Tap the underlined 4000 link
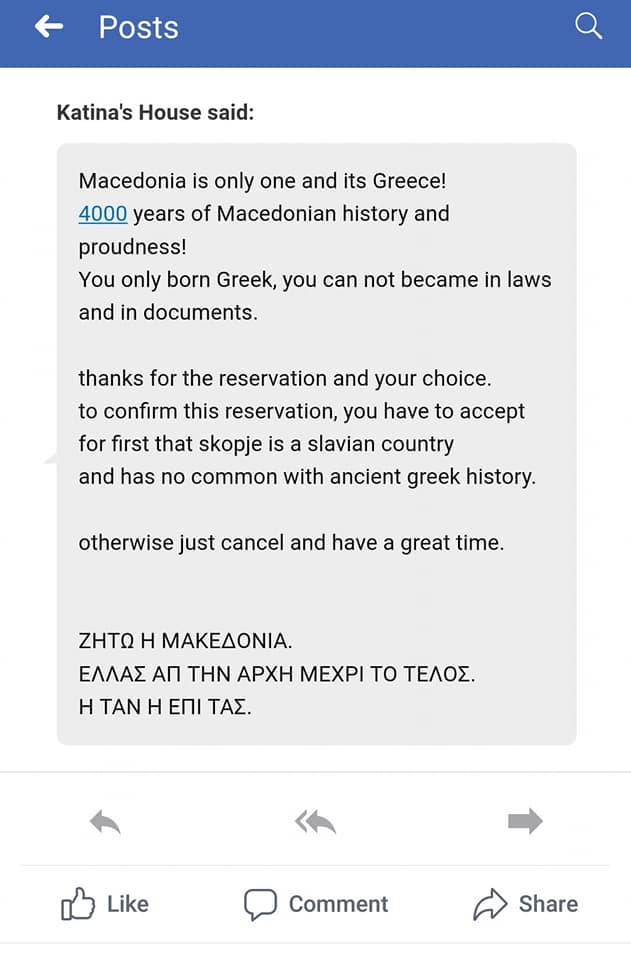 (x=102, y=214)
